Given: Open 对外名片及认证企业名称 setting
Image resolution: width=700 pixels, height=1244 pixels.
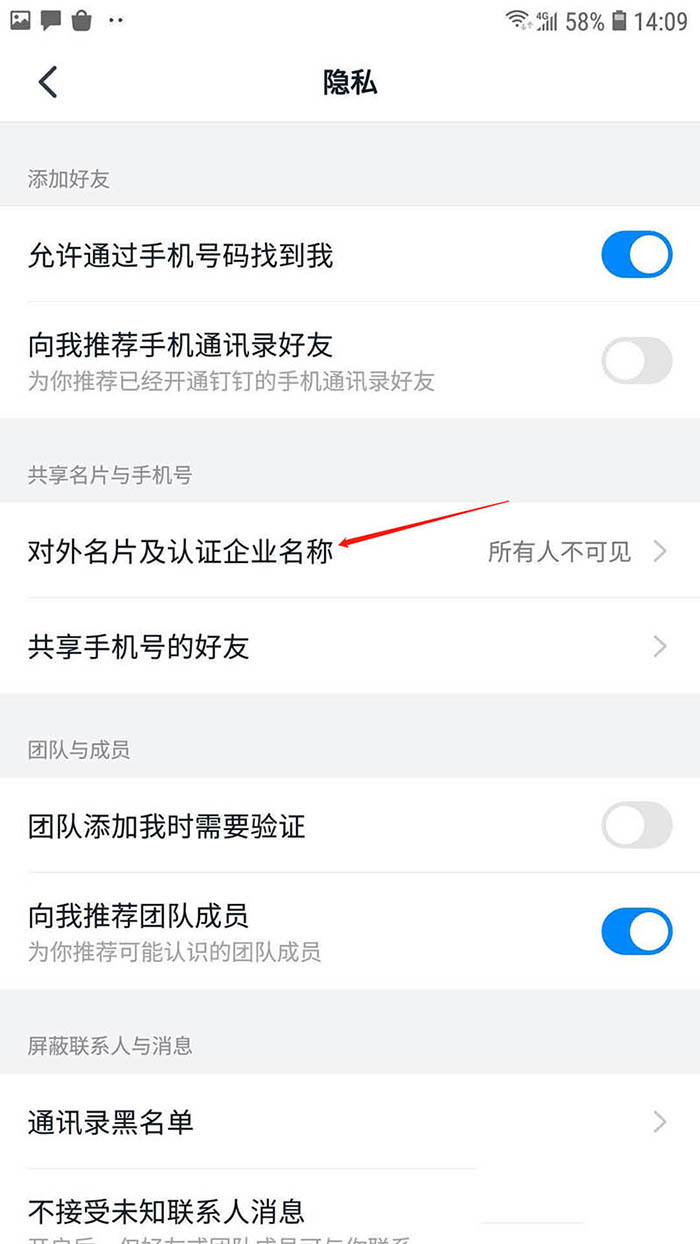Looking at the screenshot, I should (348, 551).
